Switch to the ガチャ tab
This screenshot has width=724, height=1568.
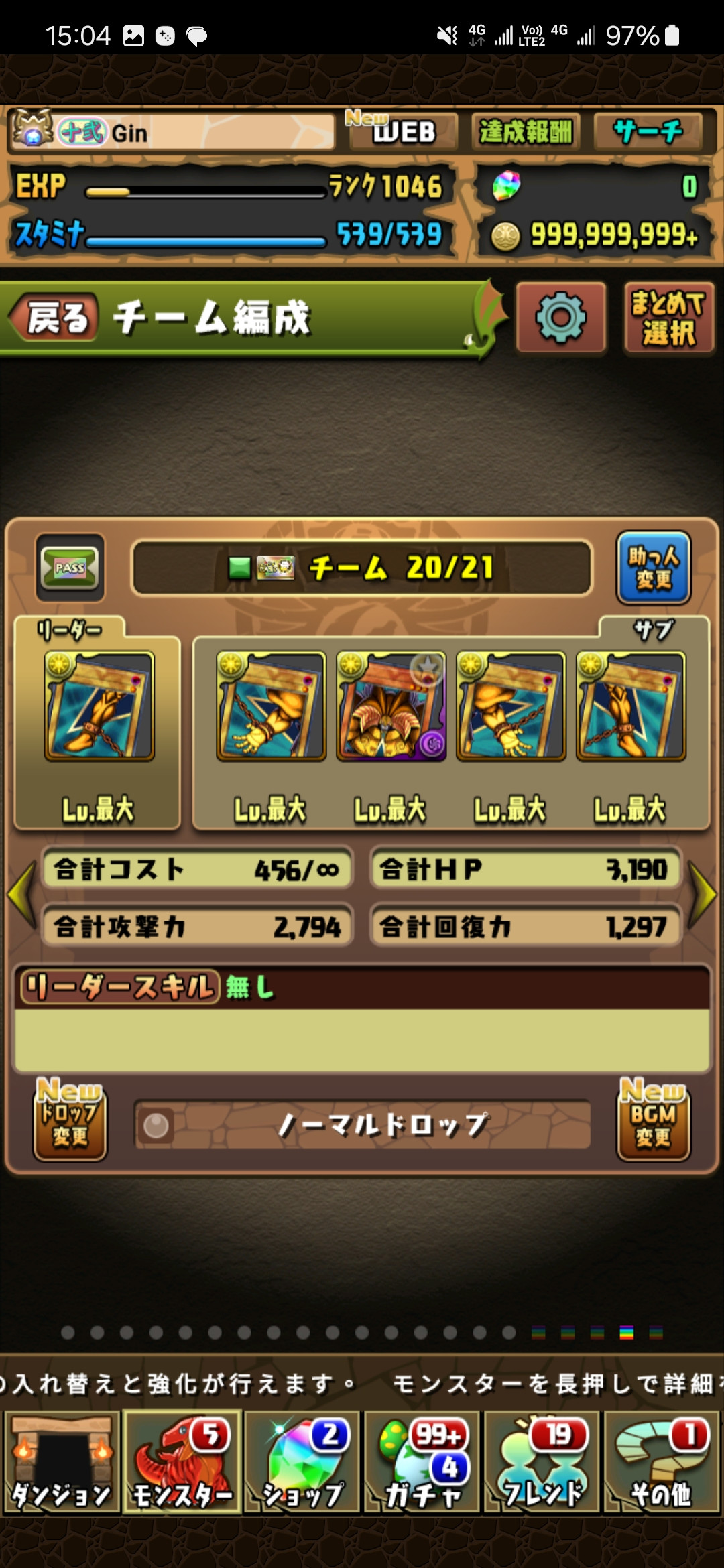[x=422, y=1462]
